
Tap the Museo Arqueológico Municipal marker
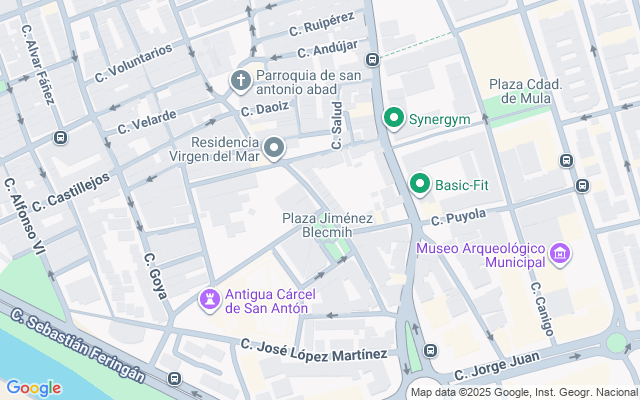click(561, 255)
